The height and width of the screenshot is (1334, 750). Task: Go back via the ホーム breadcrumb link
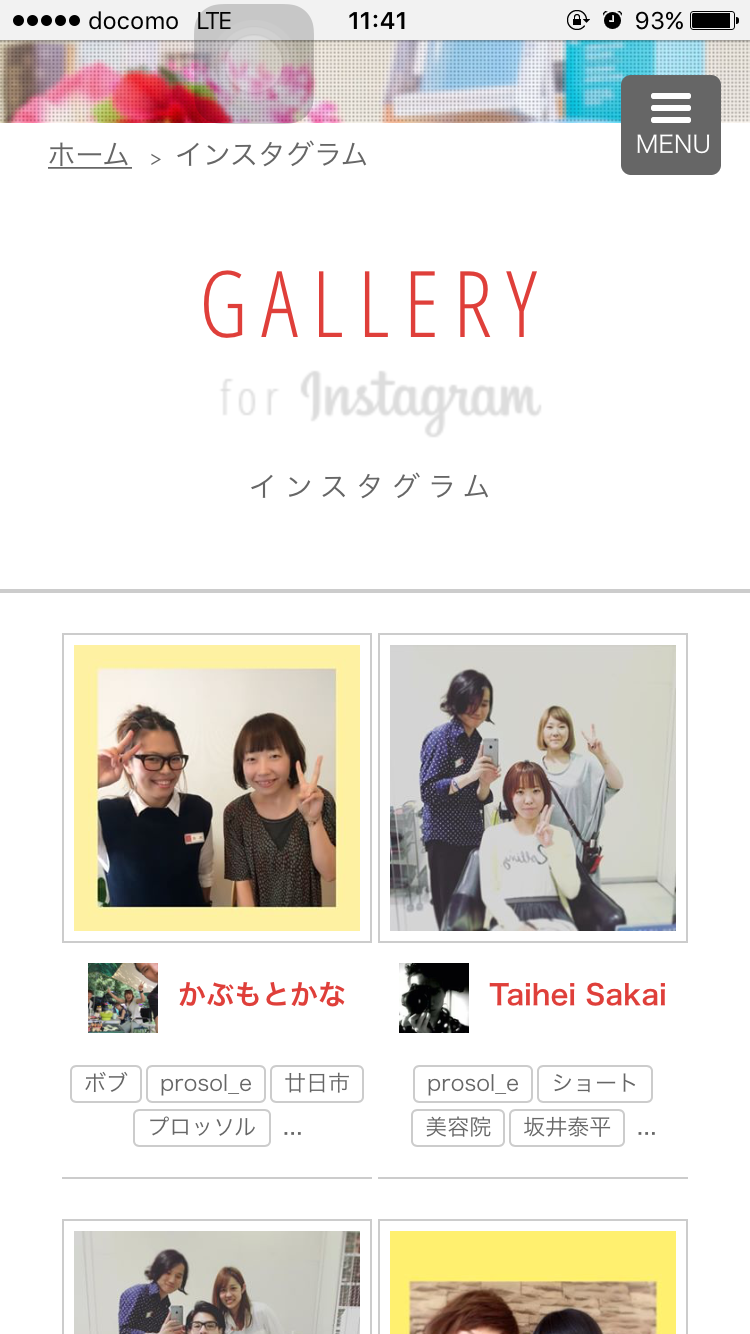click(x=90, y=155)
